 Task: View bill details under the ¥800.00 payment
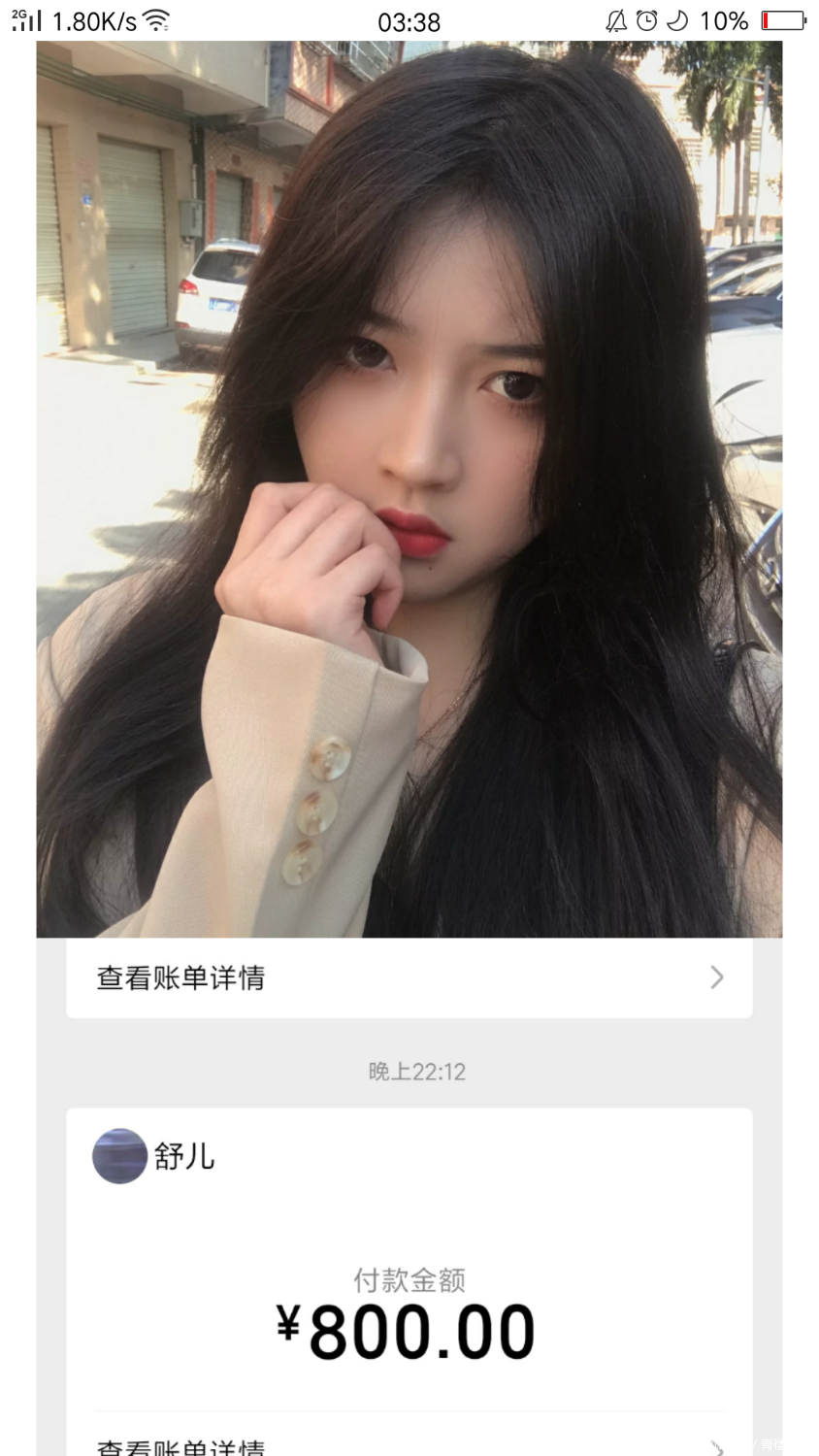tap(409, 1444)
